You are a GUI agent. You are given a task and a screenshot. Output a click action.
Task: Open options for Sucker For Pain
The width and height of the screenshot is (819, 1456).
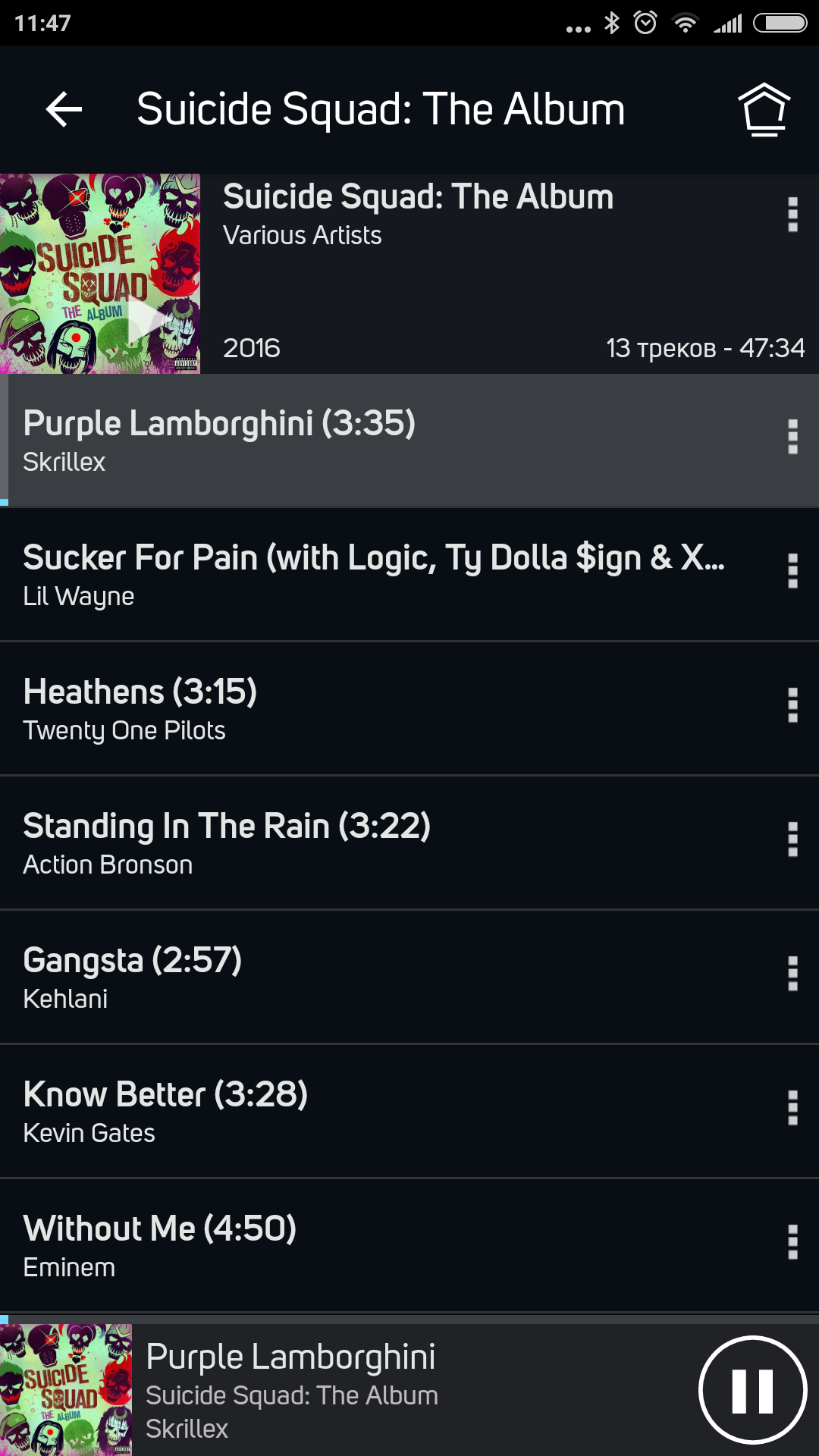[x=792, y=571]
